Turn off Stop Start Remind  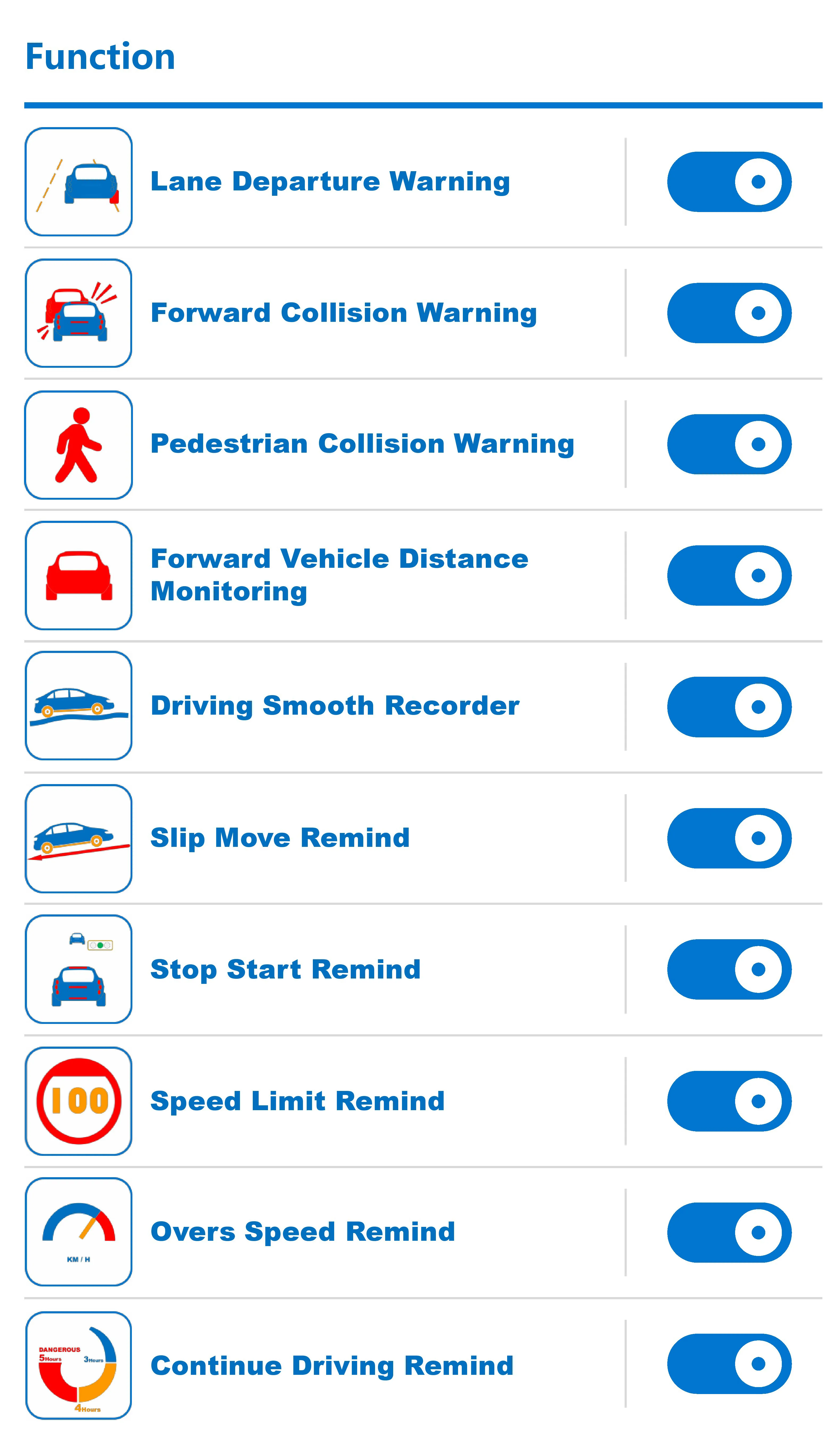pos(729,969)
